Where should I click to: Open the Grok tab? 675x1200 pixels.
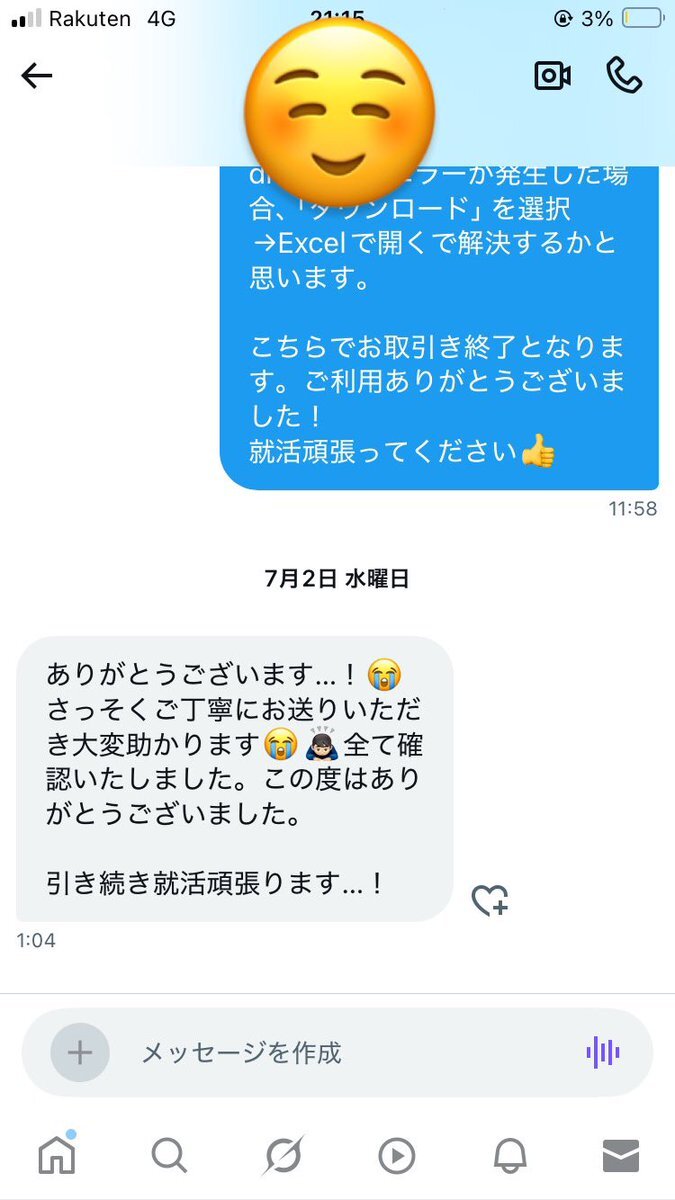click(x=283, y=1156)
